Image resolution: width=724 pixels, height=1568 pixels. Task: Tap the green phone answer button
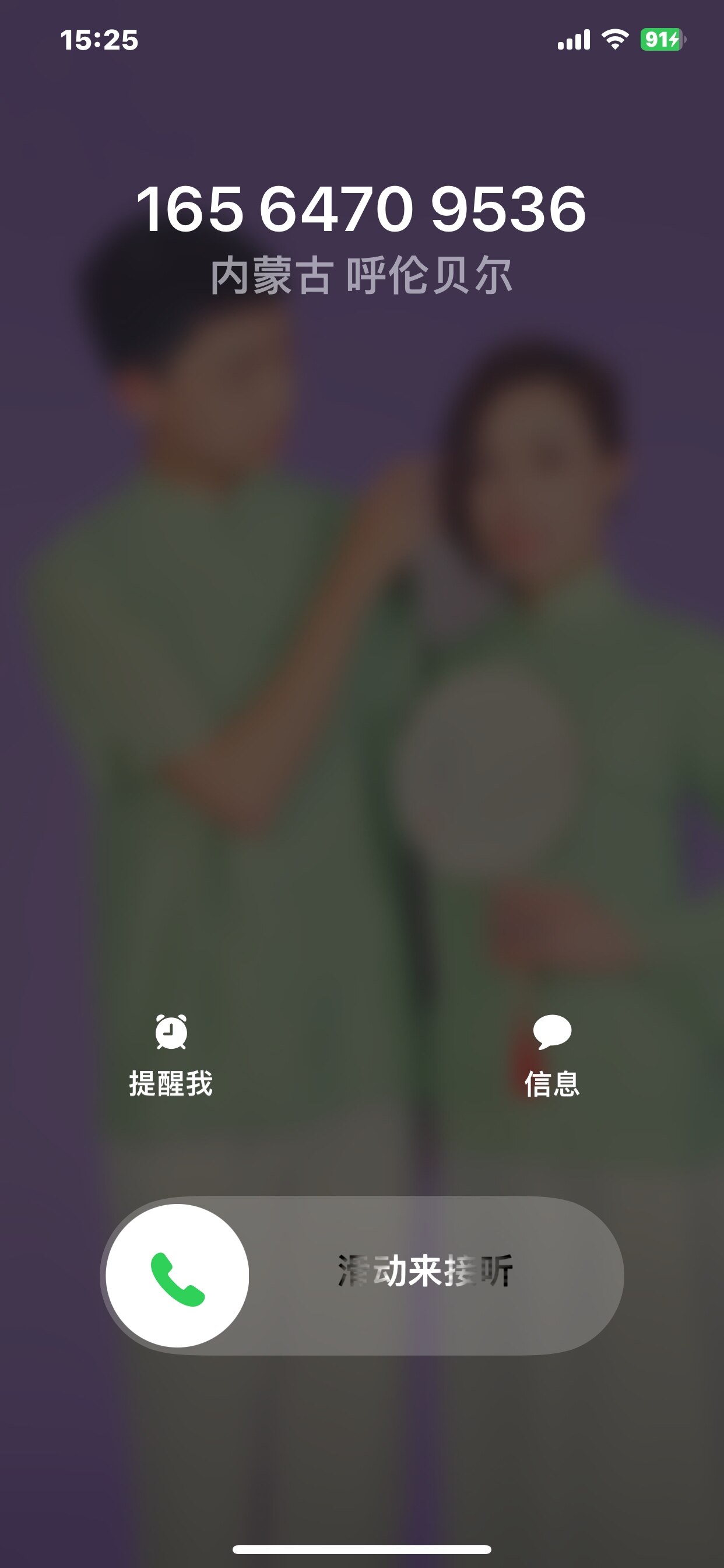[178, 1276]
